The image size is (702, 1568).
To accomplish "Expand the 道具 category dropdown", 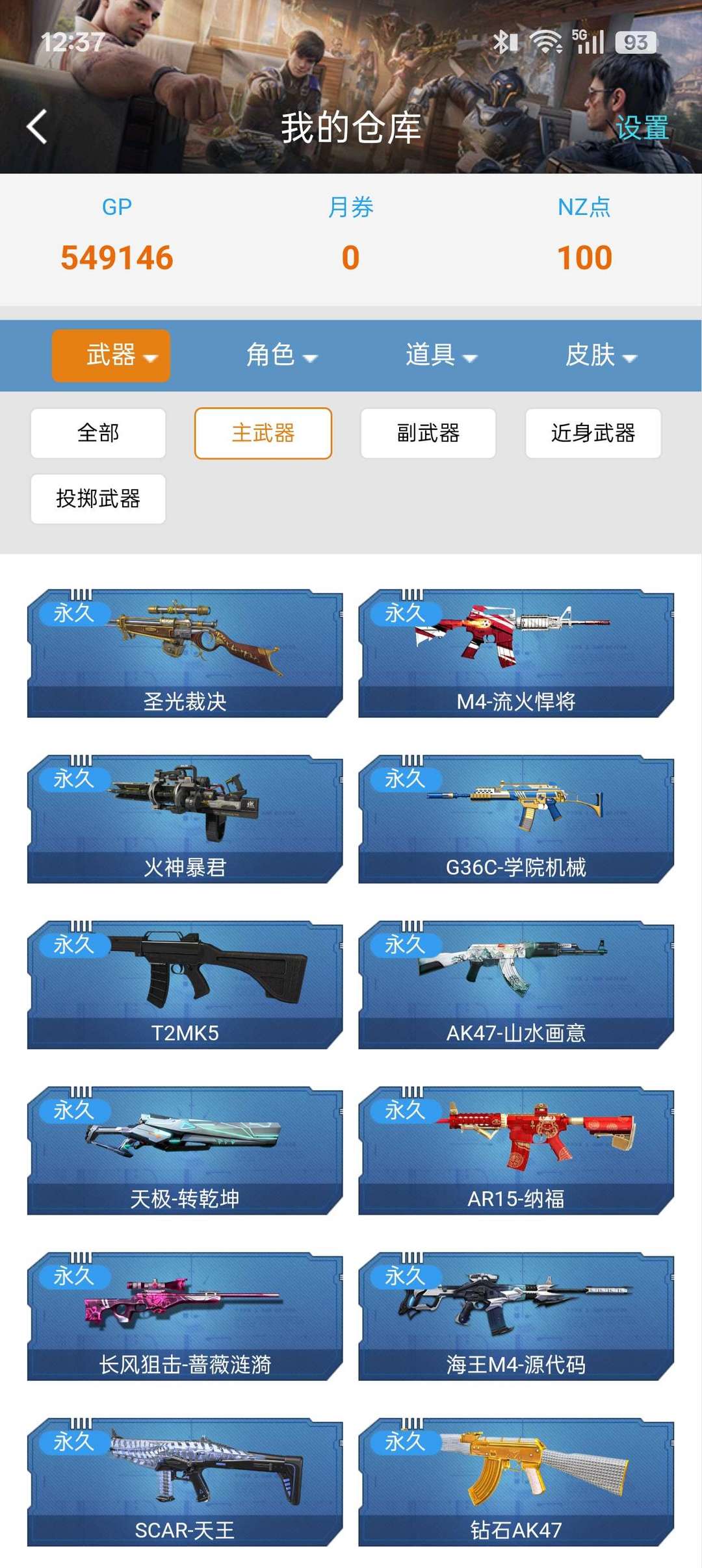I will click(x=441, y=356).
